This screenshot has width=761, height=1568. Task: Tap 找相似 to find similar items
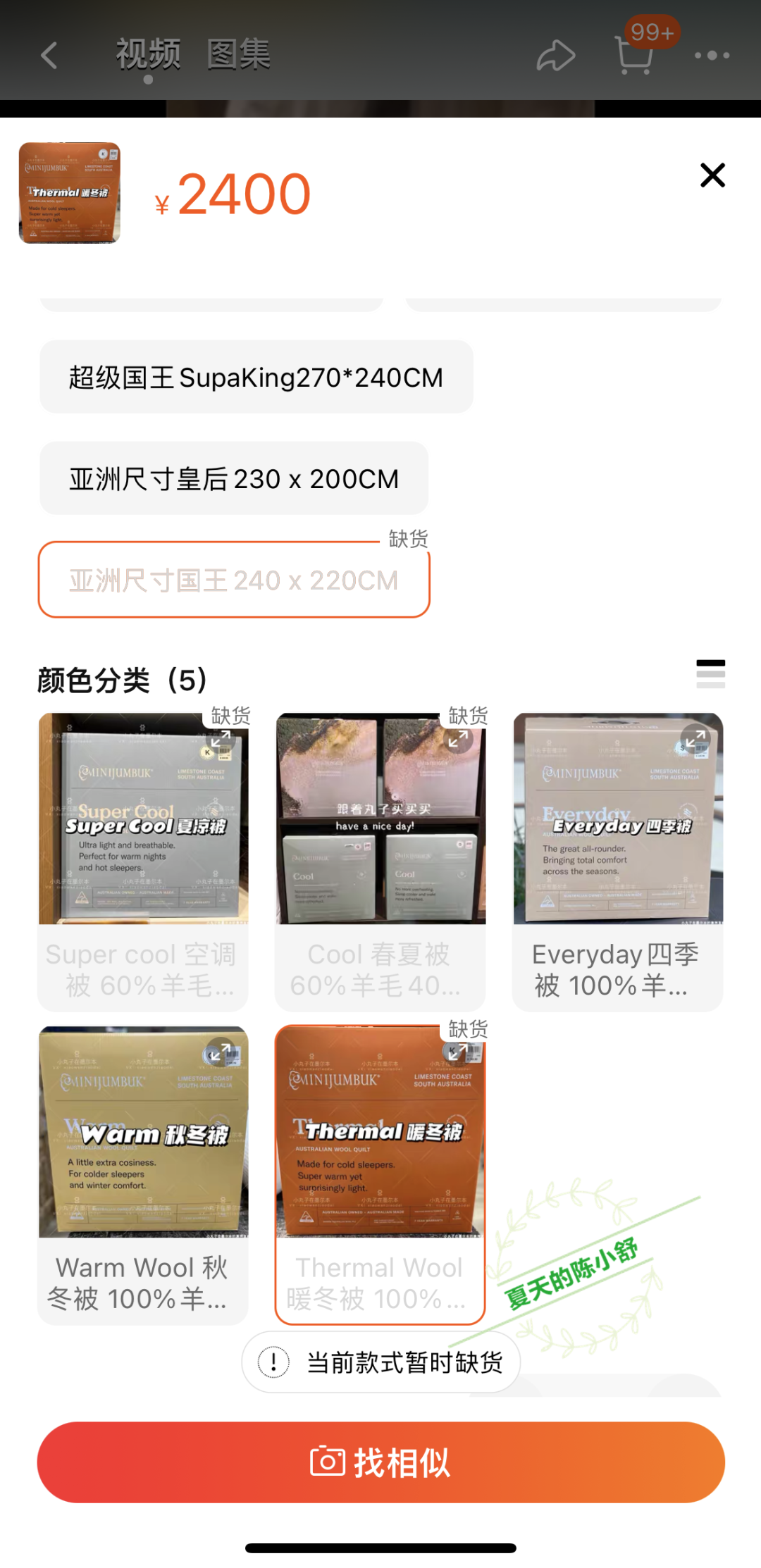[380, 1462]
